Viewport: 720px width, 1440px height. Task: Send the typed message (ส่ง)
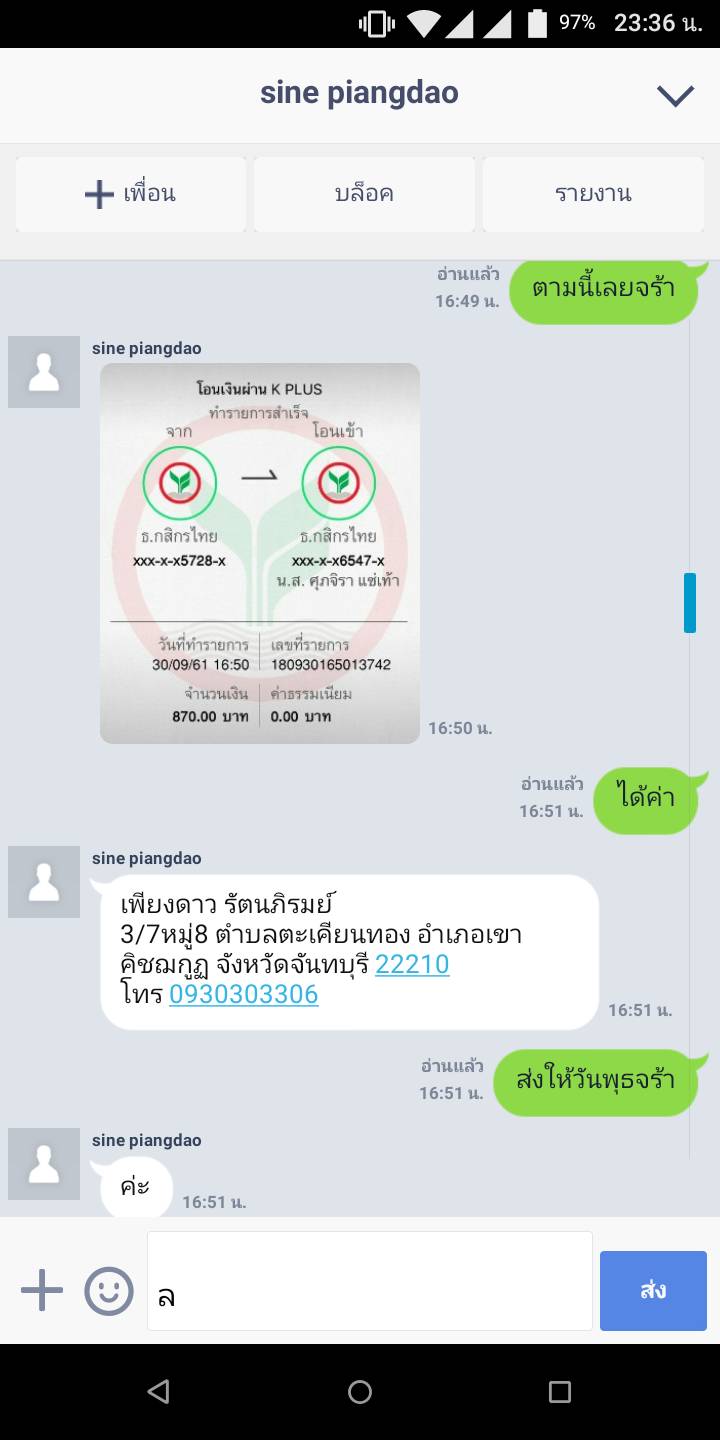pyautogui.click(x=653, y=1290)
